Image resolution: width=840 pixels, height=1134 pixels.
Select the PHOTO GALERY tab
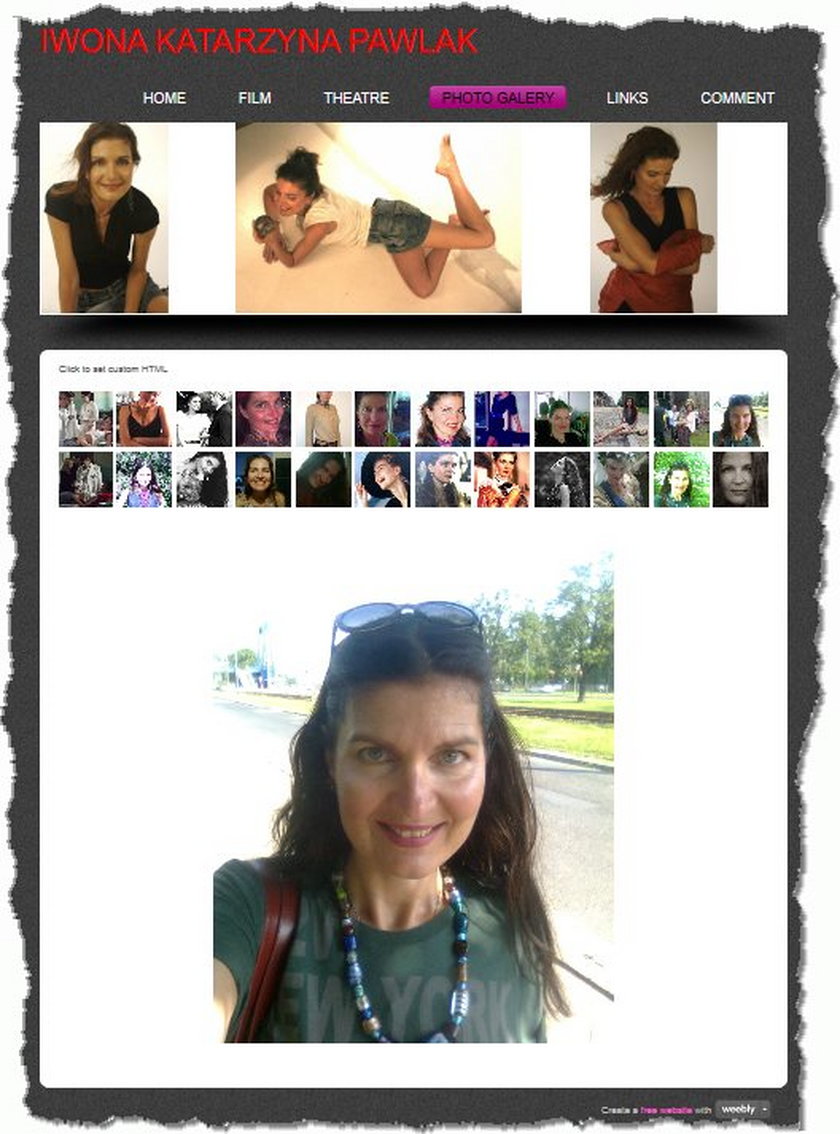point(497,98)
